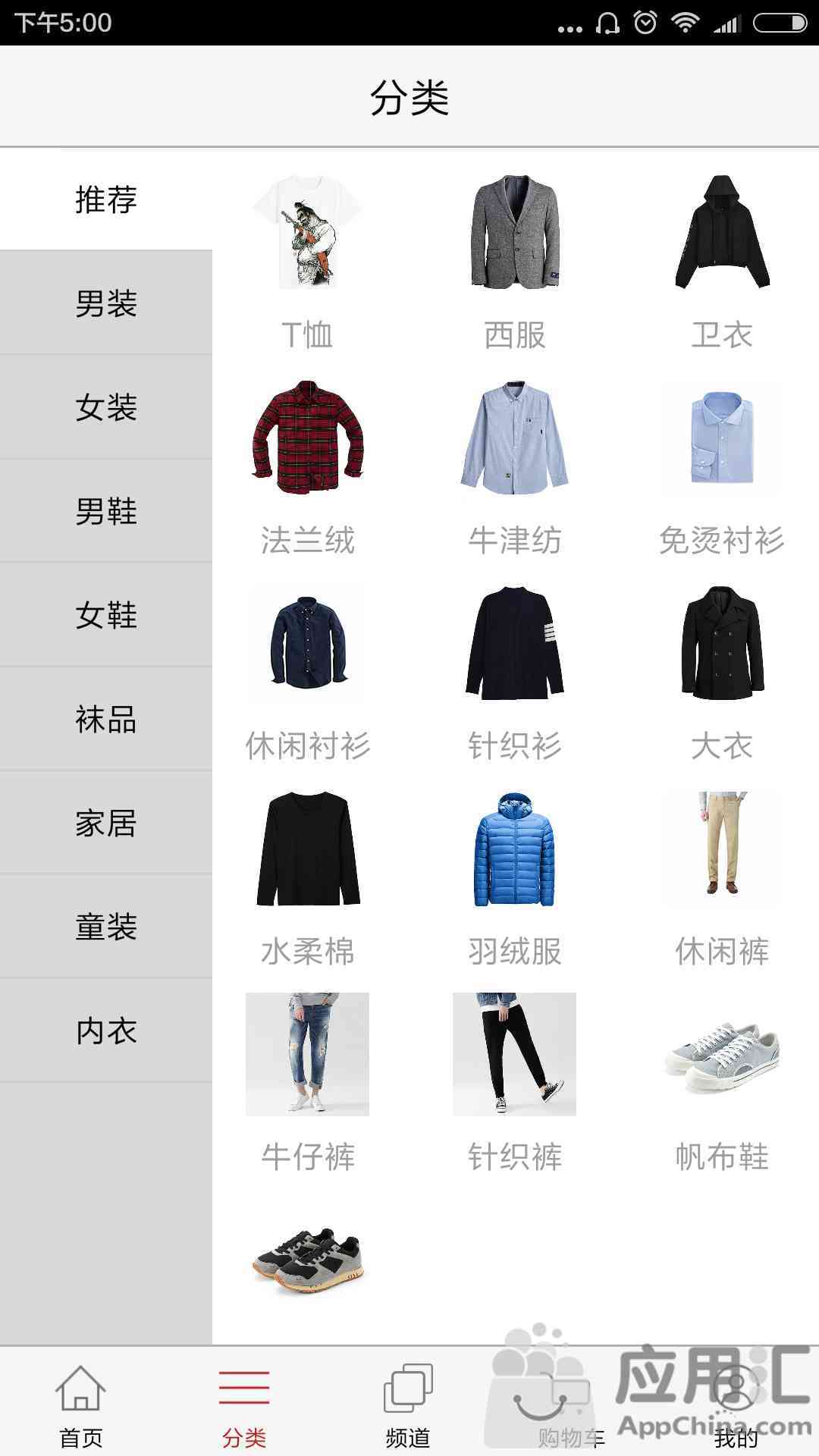View the 卫衣 hoodie category
This screenshot has width=819, height=1456.
tap(721, 258)
